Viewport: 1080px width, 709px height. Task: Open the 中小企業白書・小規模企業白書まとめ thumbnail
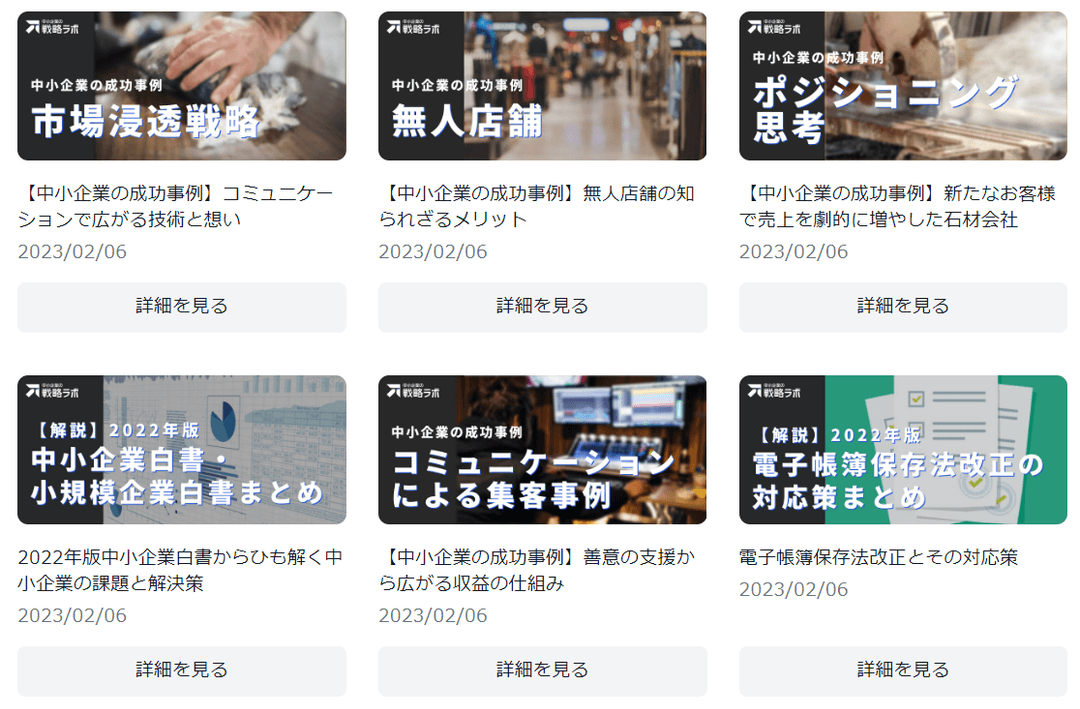tap(182, 450)
